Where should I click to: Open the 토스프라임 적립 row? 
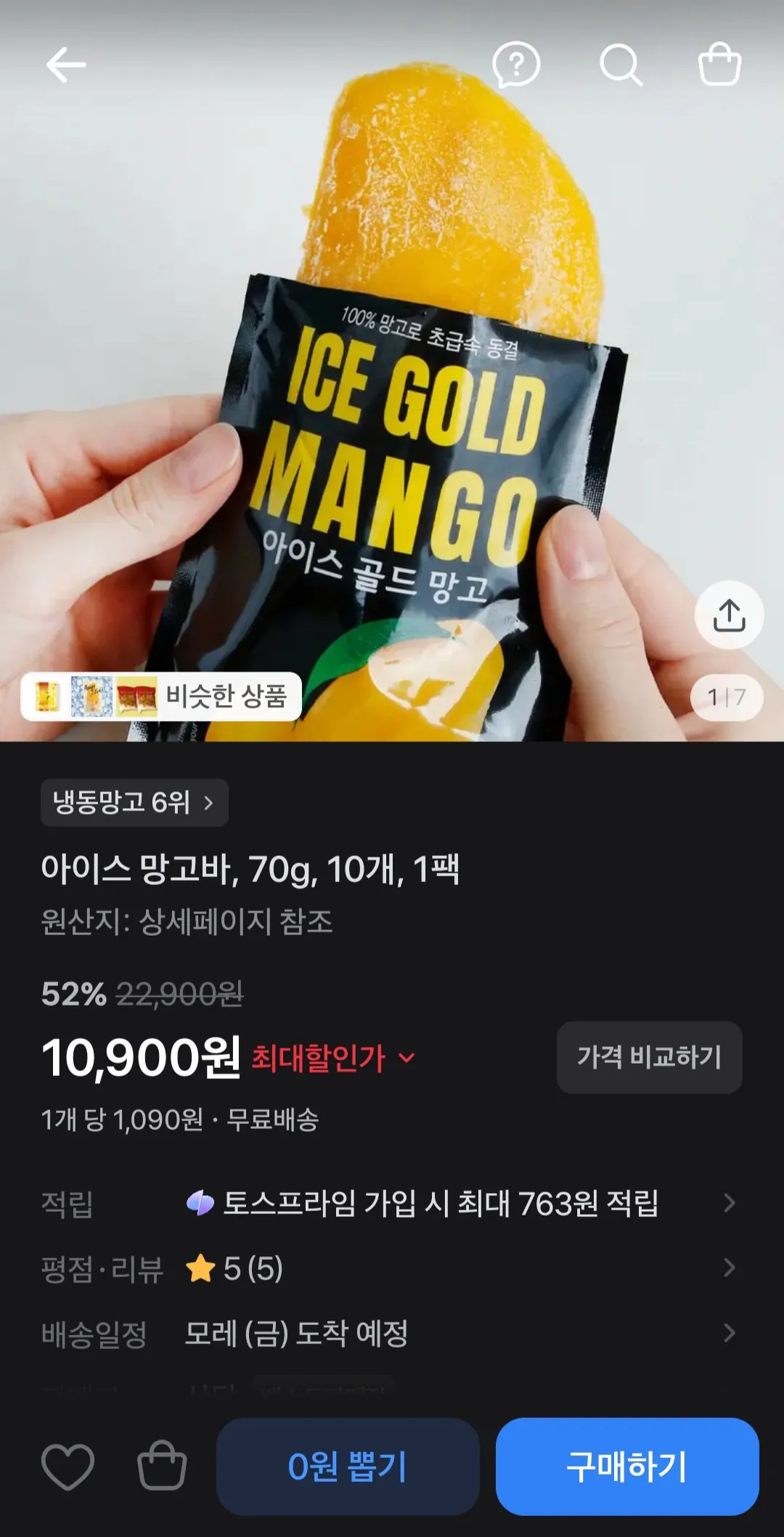tap(392, 1203)
